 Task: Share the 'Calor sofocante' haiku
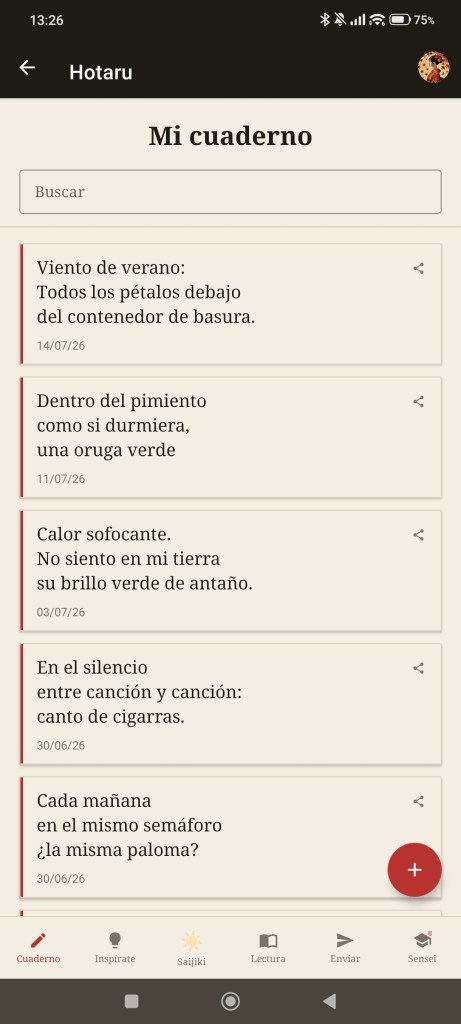(x=419, y=535)
